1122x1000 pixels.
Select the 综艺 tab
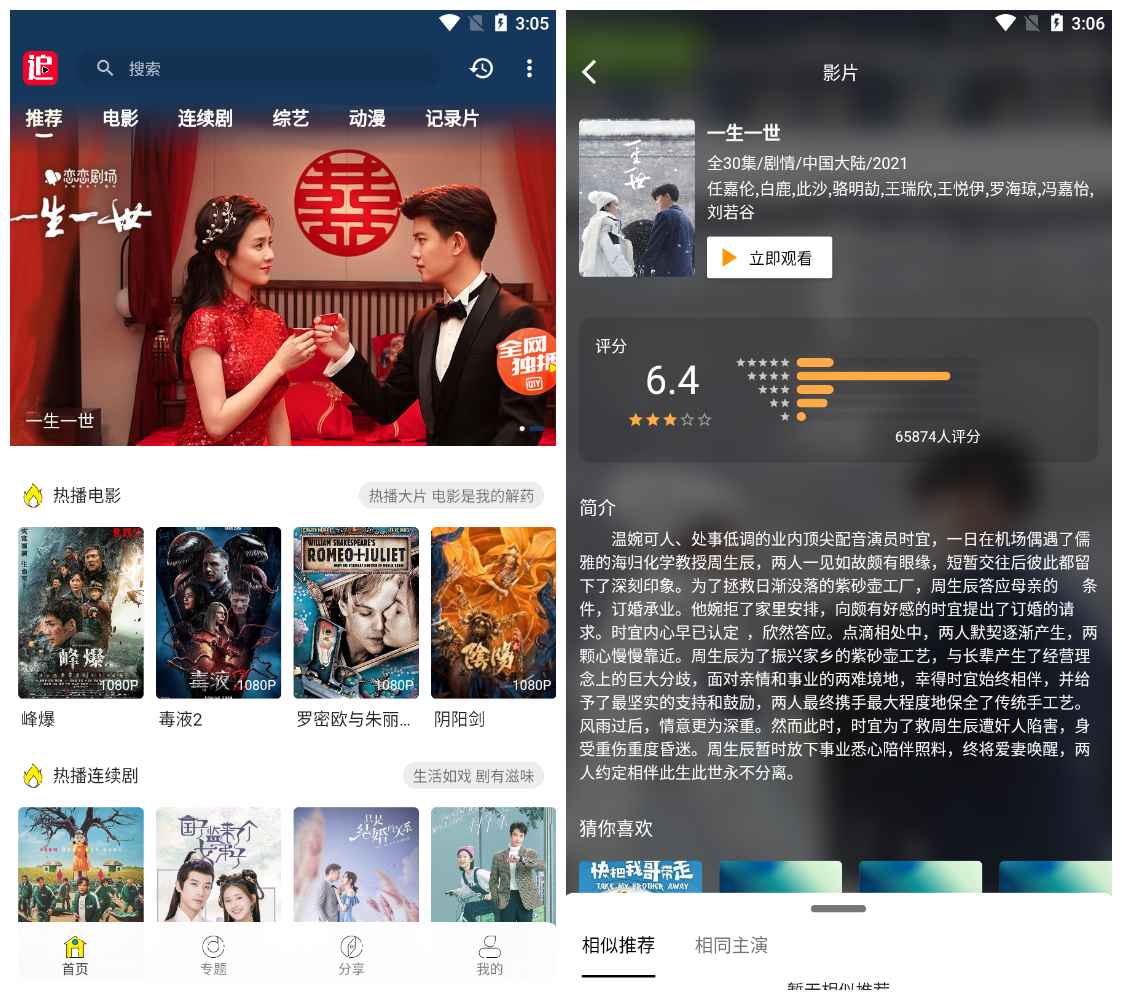290,118
